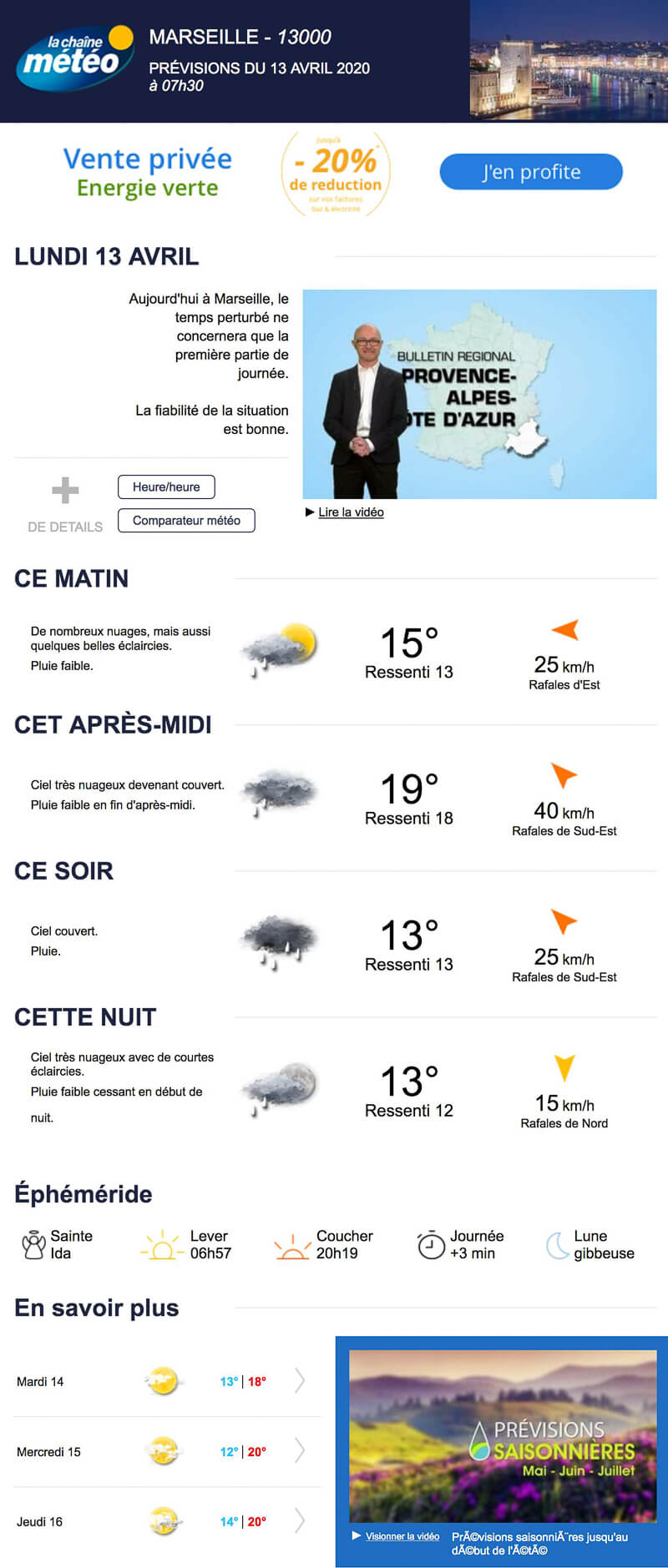
Task: Click the Comparateur météo button
Action: tap(186, 520)
